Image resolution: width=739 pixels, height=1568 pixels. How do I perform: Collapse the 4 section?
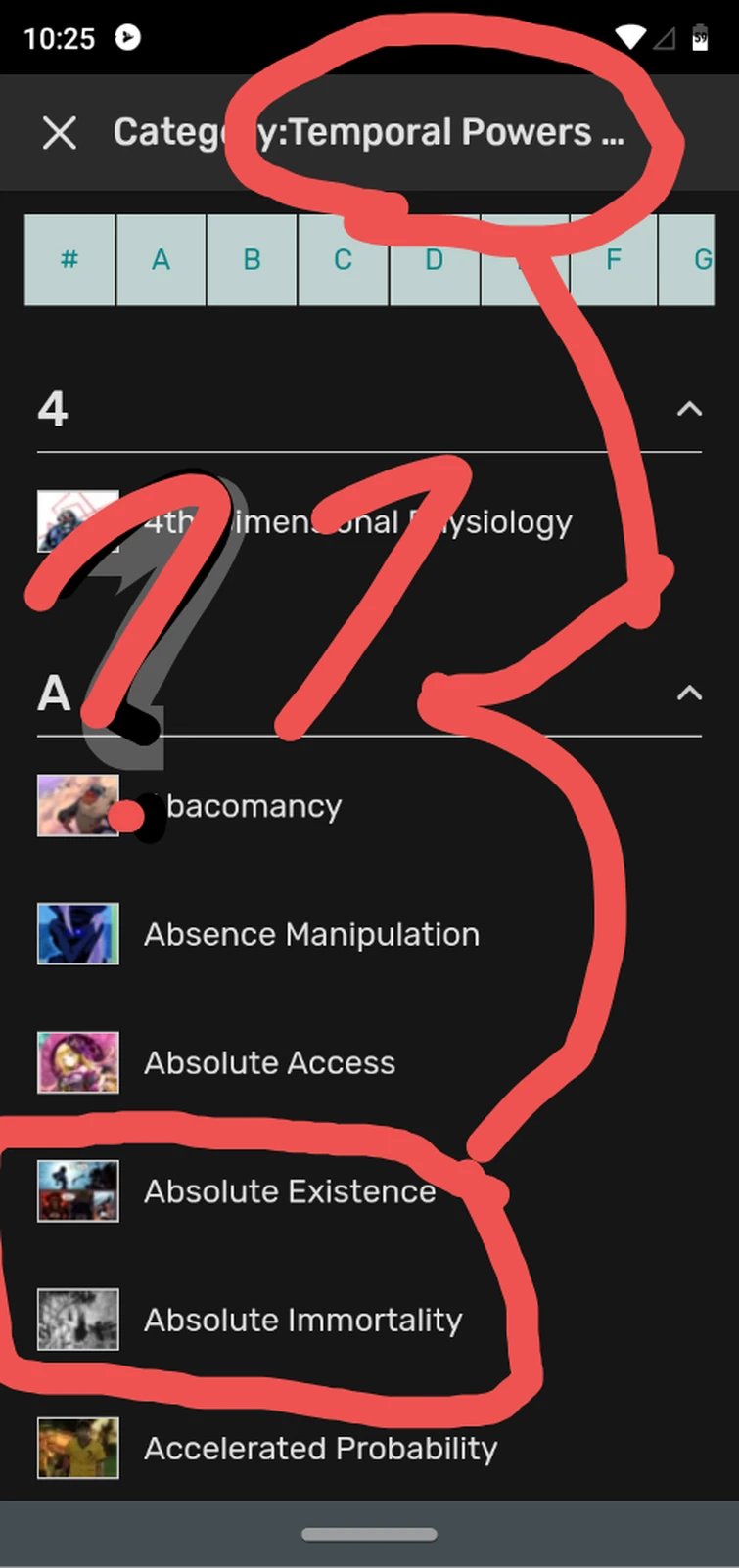tap(689, 409)
